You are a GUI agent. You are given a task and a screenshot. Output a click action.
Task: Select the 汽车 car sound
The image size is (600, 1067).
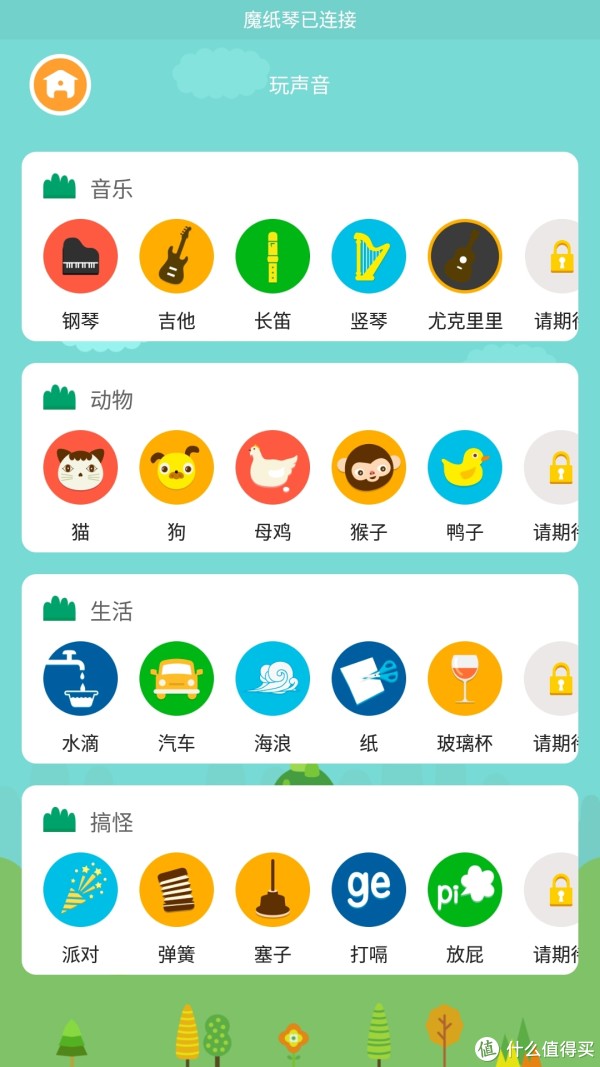pos(176,678)
